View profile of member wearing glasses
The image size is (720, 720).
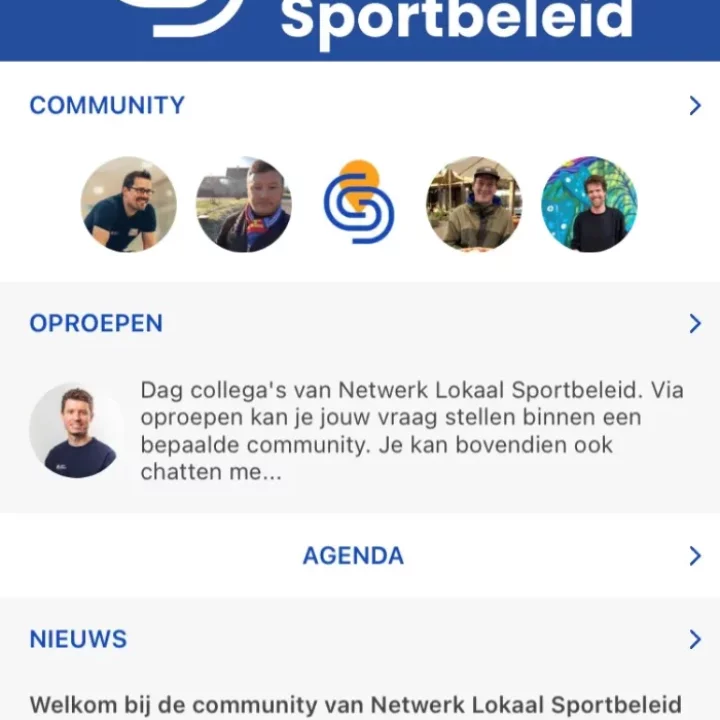(x=129, y=204)
